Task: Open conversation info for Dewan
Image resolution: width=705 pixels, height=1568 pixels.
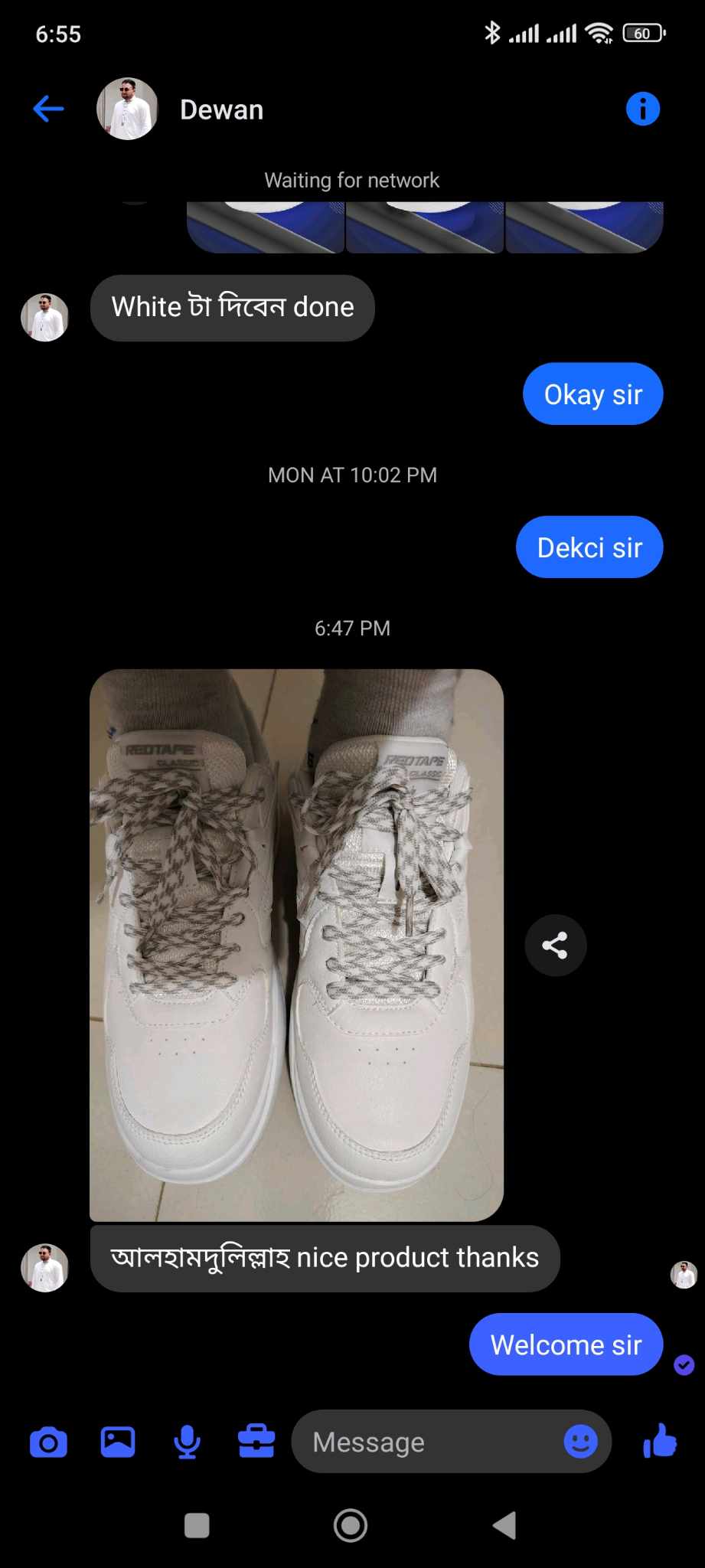Action: pyautogui.click(x=642, y=109)
